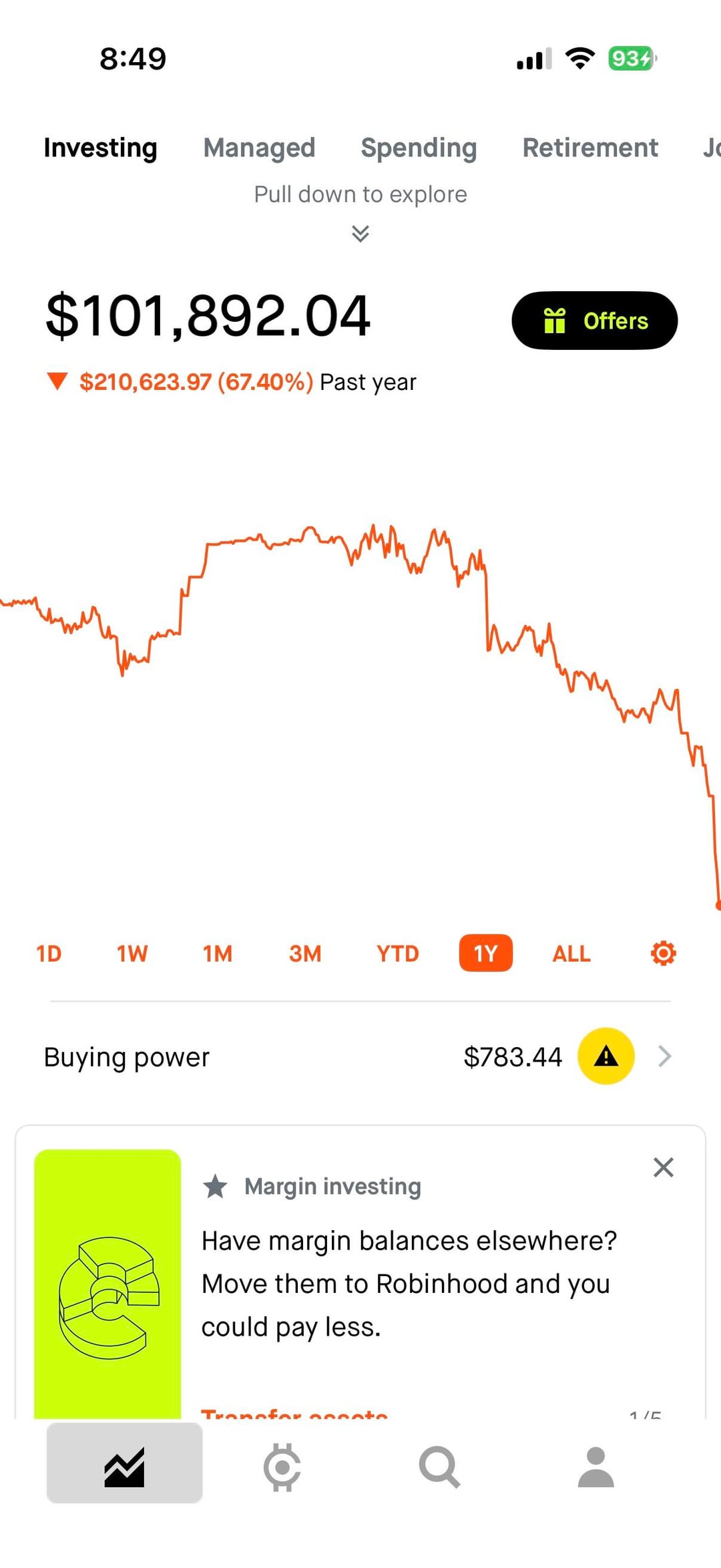Dismiss the Margin investing card

click(x=663, y=1167)
